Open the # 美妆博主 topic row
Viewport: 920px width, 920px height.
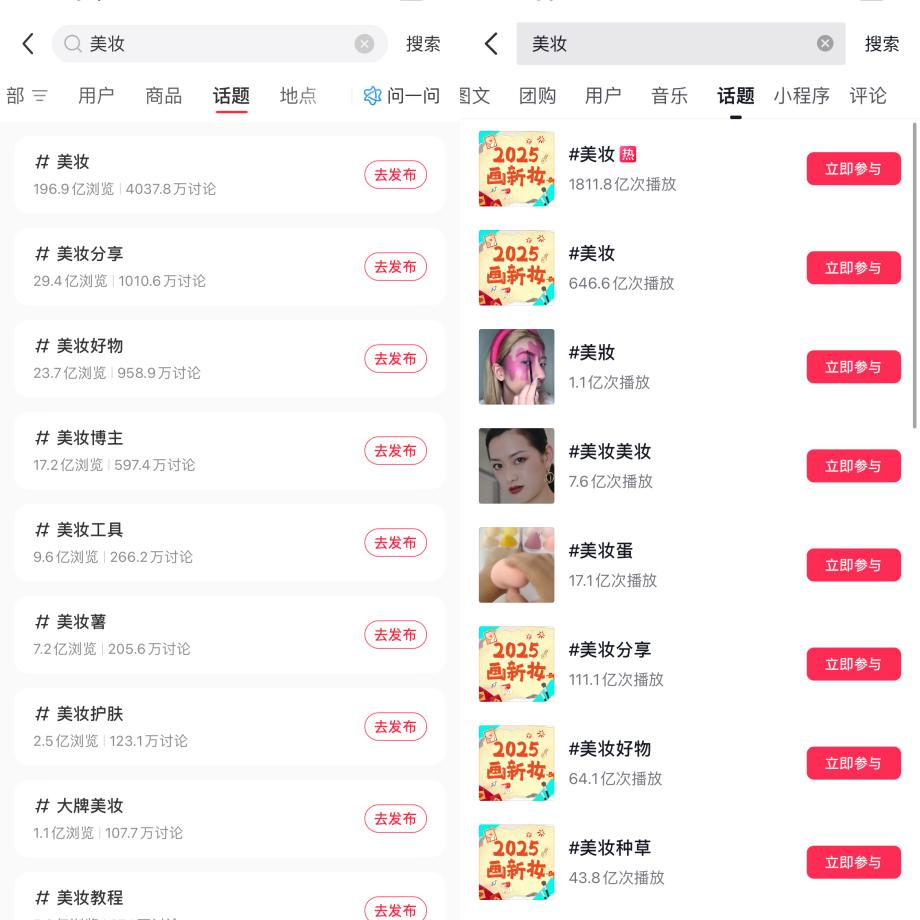(229, 451)
